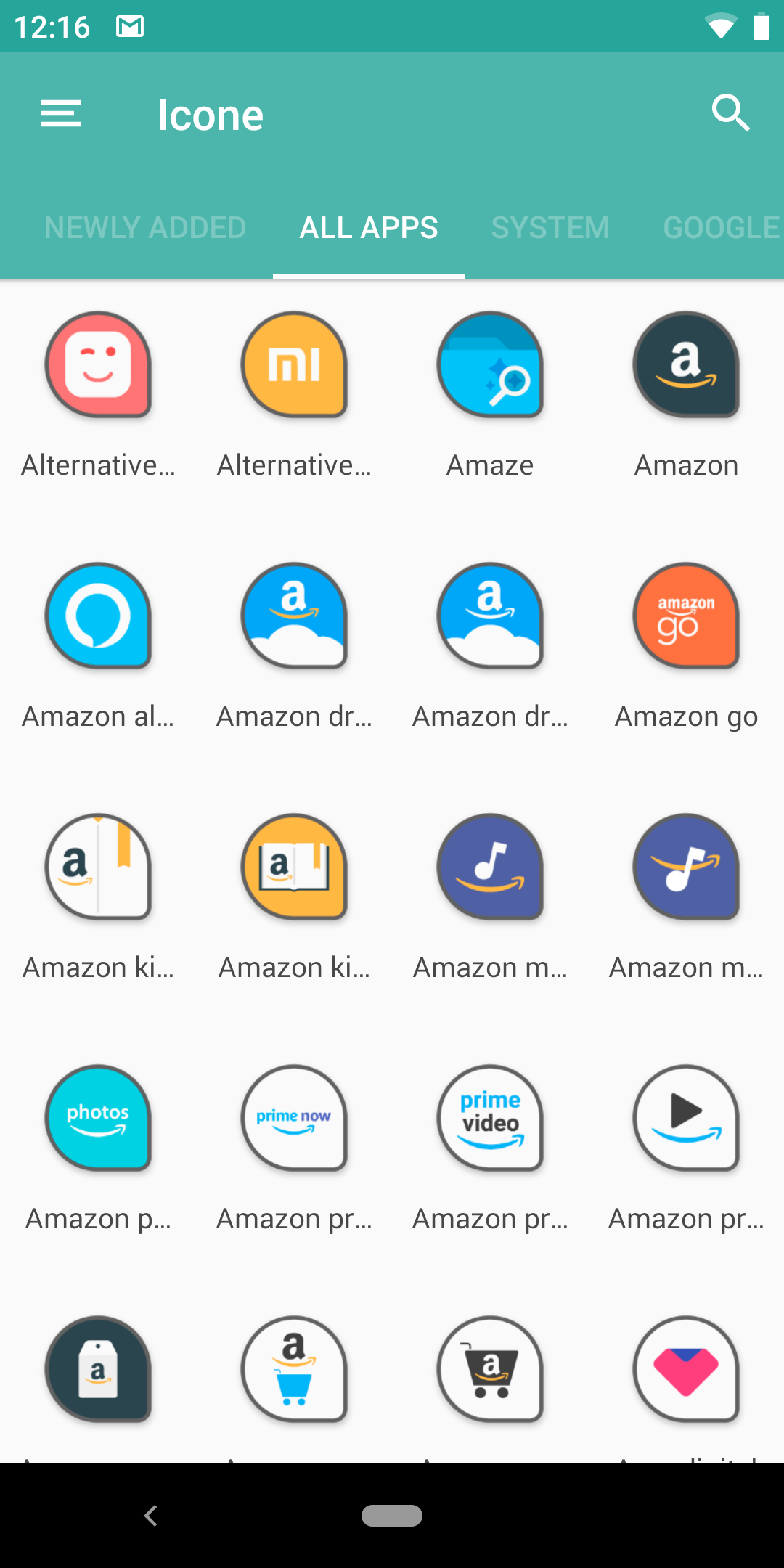
Task: Open the search icon
Action: (x=730, y=113)
